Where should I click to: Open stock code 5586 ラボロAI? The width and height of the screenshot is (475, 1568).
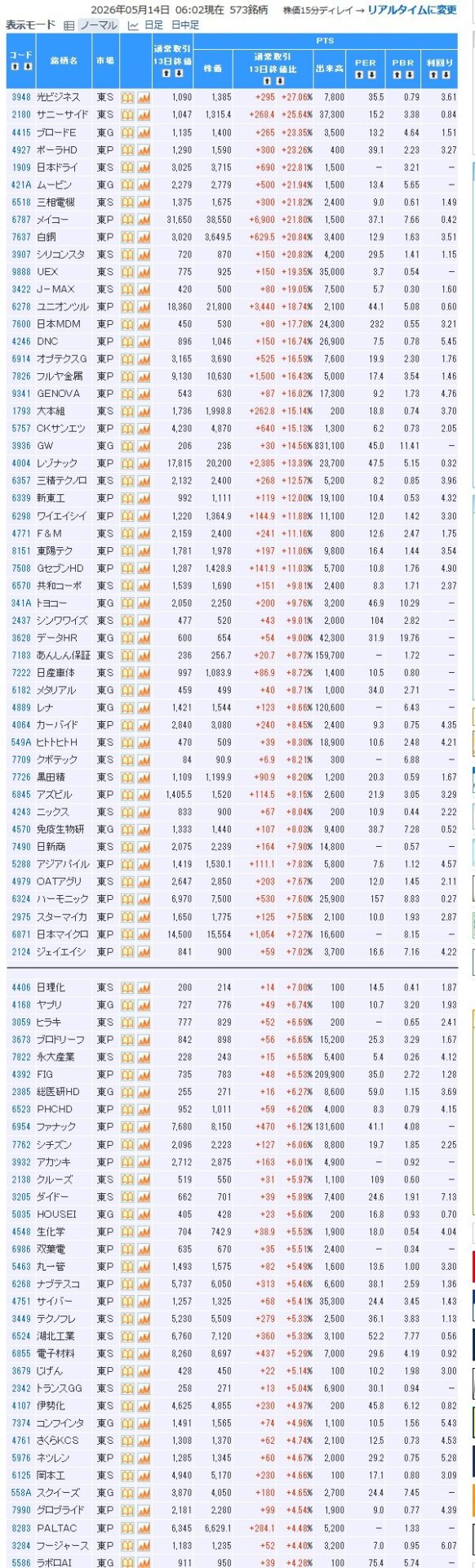tap(22, 1562)
